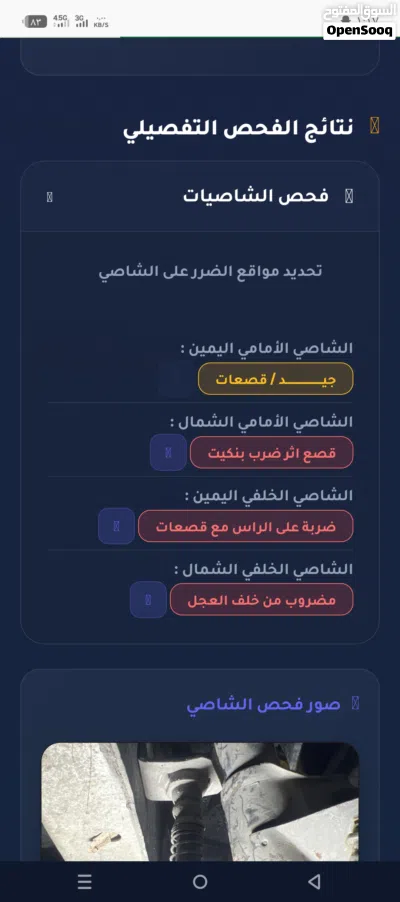Tap the icon button beside مضروب من خلف العجل
This screenshot has height=902, width=400.
(148, 599)
